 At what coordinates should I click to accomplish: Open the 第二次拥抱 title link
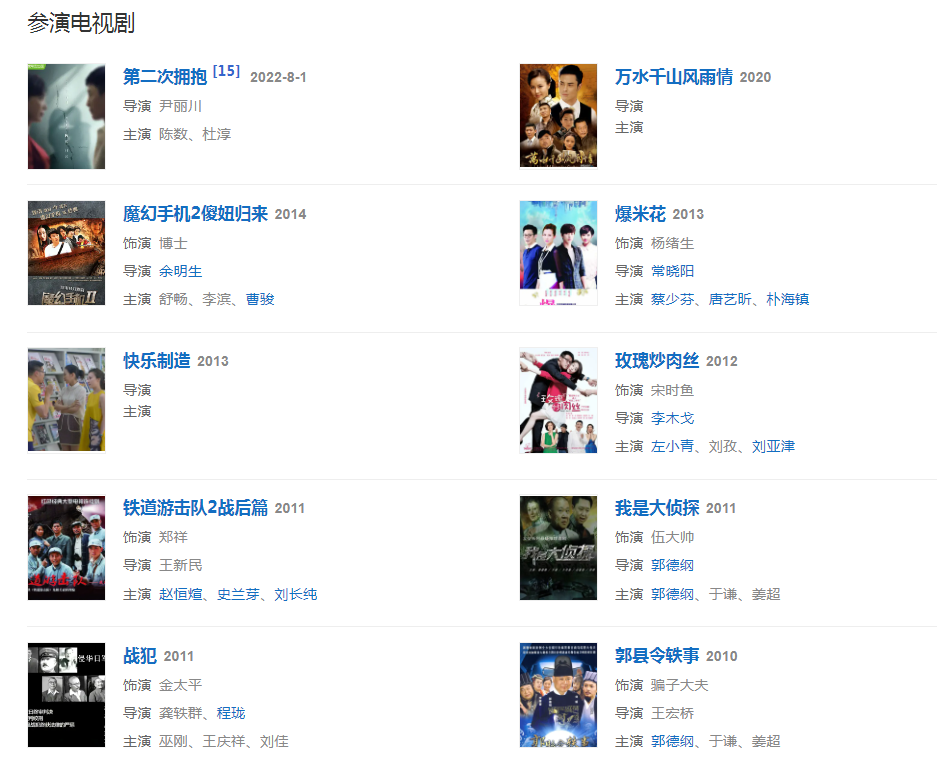click(x=164, y=77)
